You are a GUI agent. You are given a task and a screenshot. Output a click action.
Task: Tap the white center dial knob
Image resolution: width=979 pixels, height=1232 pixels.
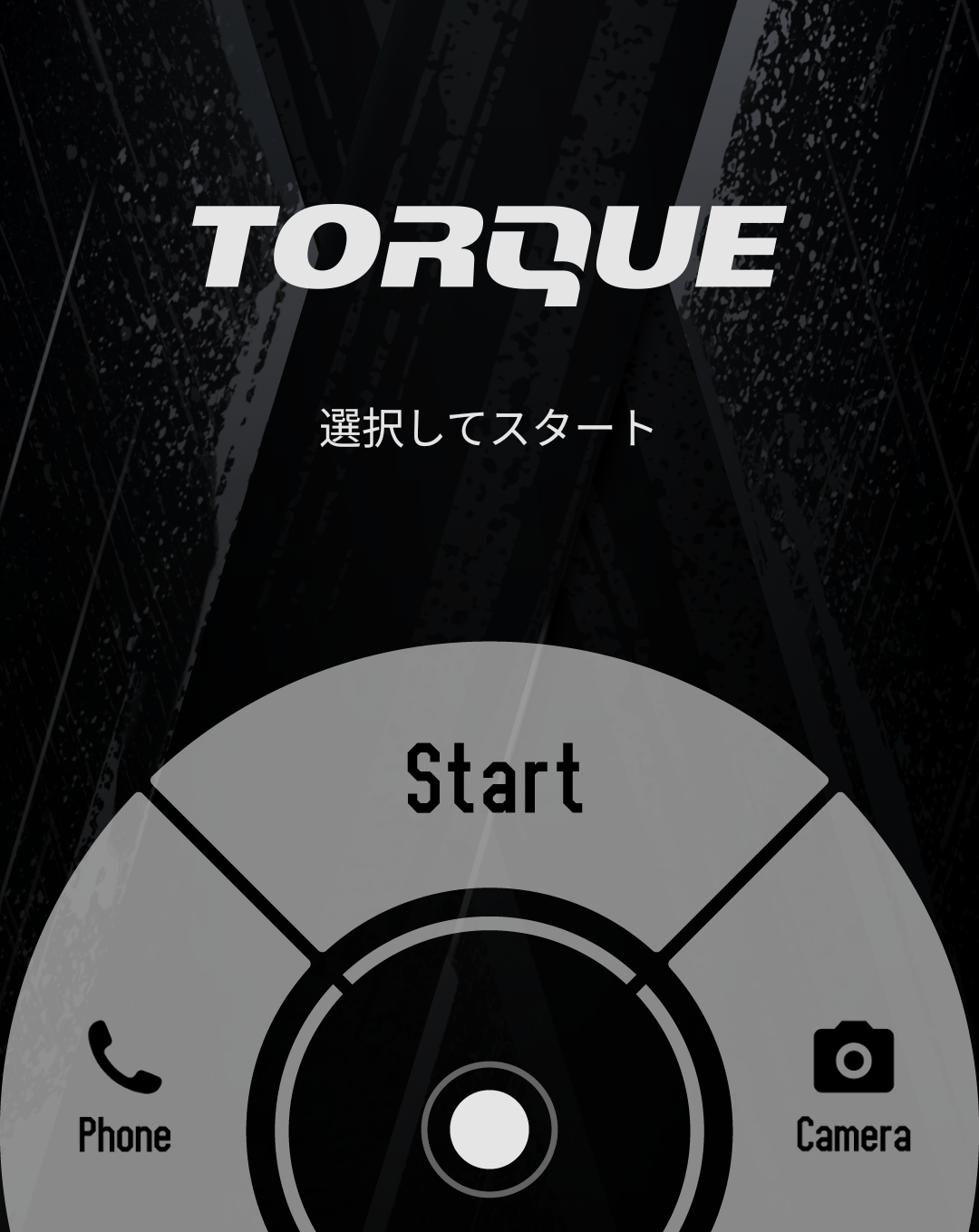pyautogui.click(x=489, y=1130)
